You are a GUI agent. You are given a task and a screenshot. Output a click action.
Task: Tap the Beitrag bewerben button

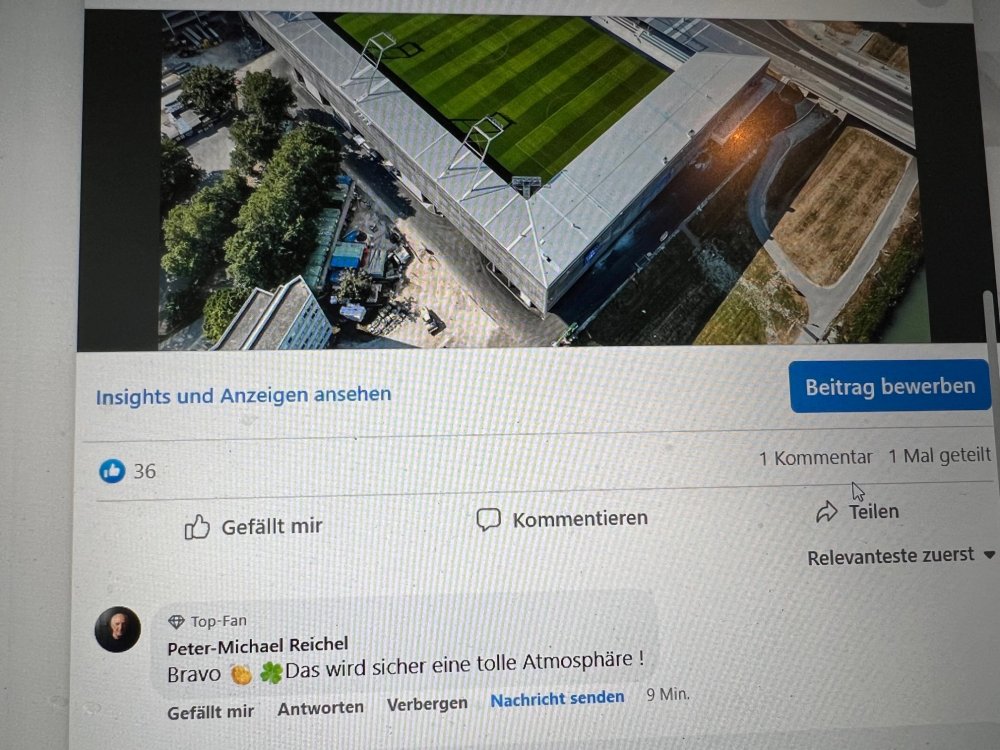pyautogui.click(x=889, y=387)
